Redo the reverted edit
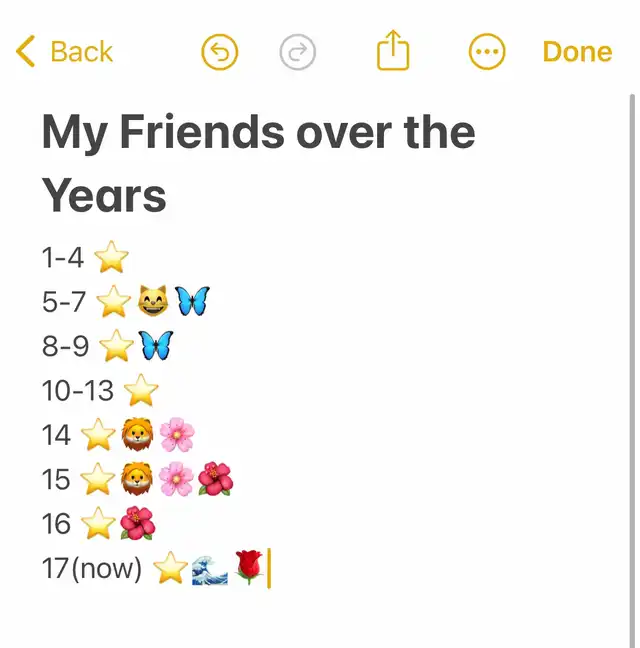This screenshot has height=648, width=640. pos(298,52)
